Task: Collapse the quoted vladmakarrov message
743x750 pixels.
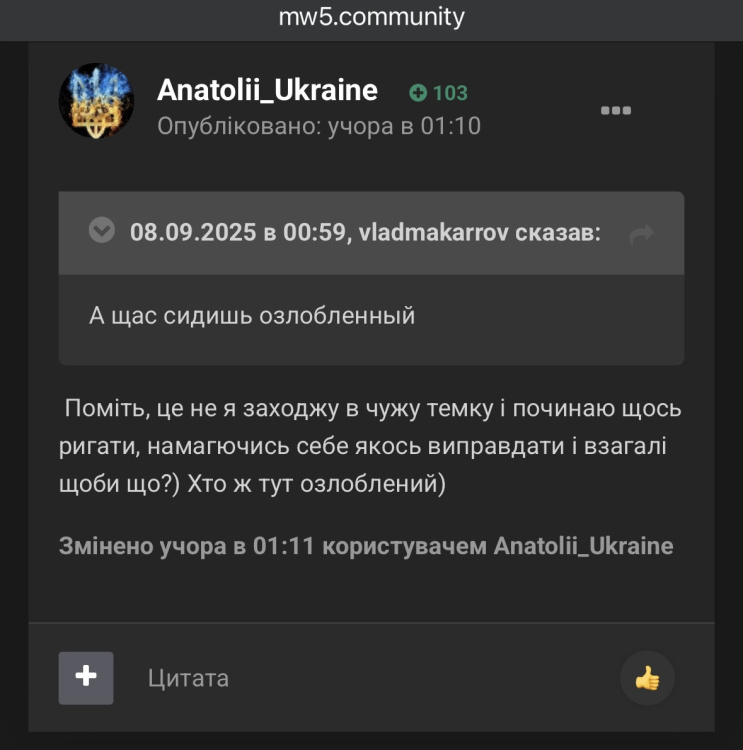Action: coord(102,232)
